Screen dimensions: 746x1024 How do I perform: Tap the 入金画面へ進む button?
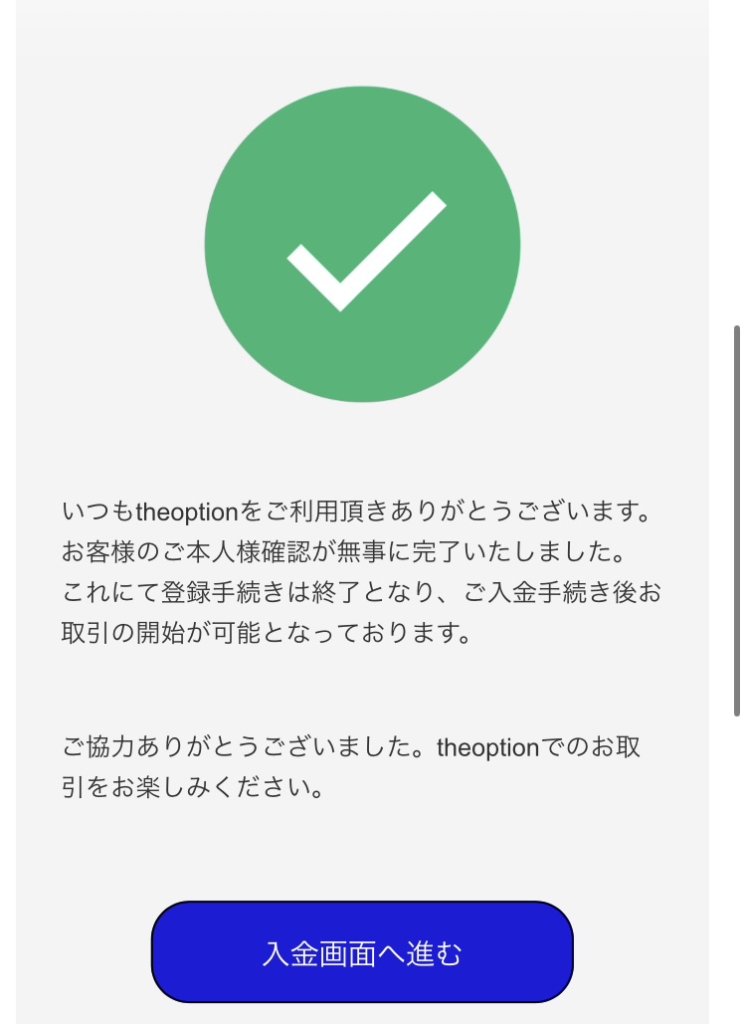tap(363, 952)
